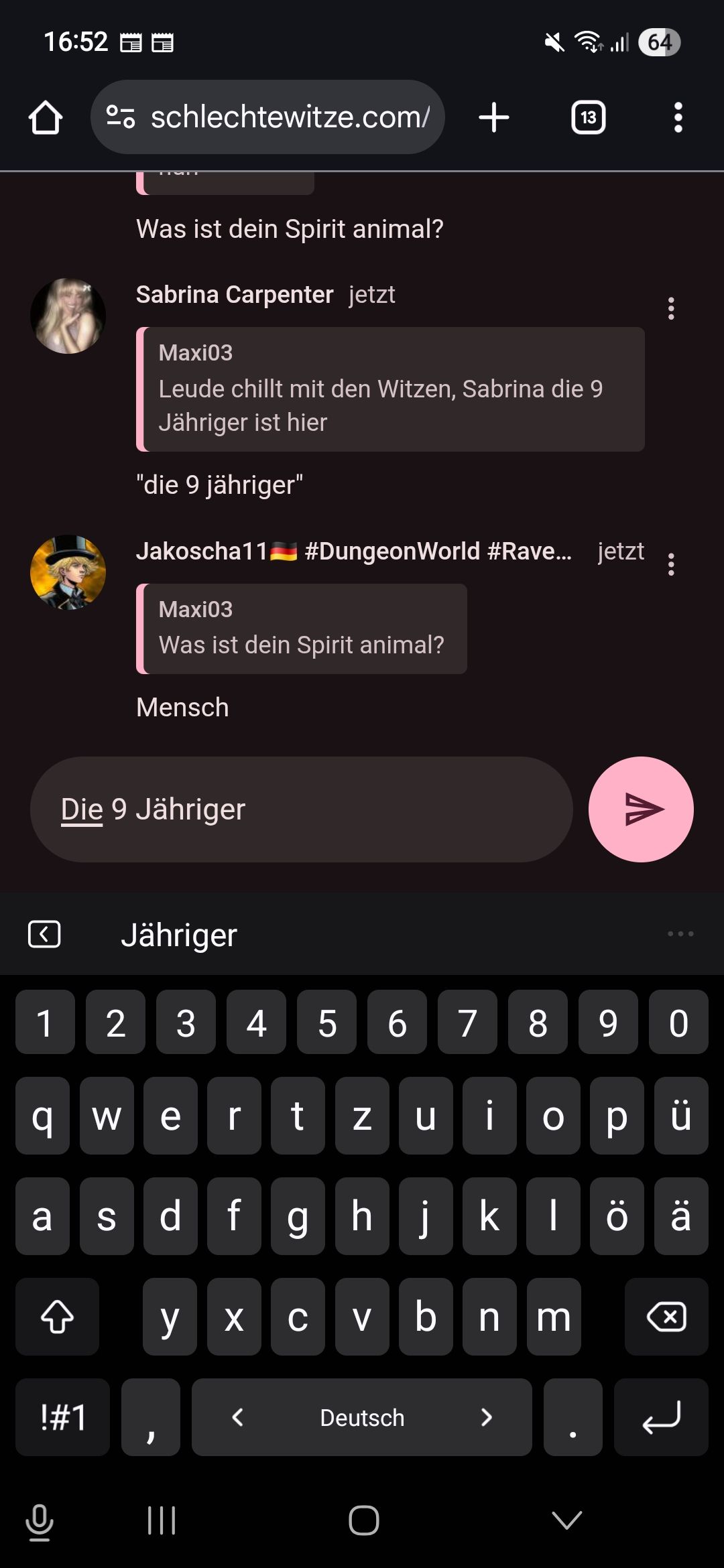Open more keyboard toolbar options

coord(680,933)
